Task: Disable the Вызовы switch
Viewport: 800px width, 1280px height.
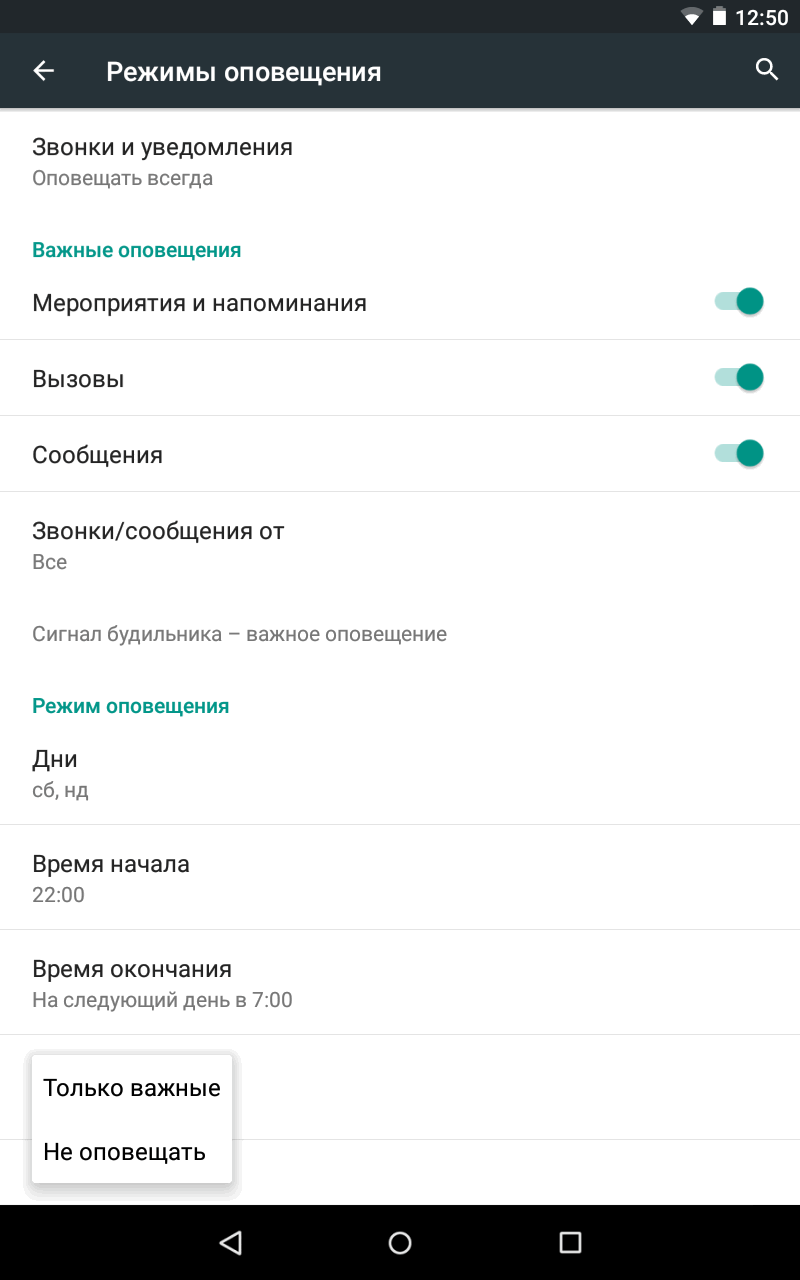Action: click(738, 378)
